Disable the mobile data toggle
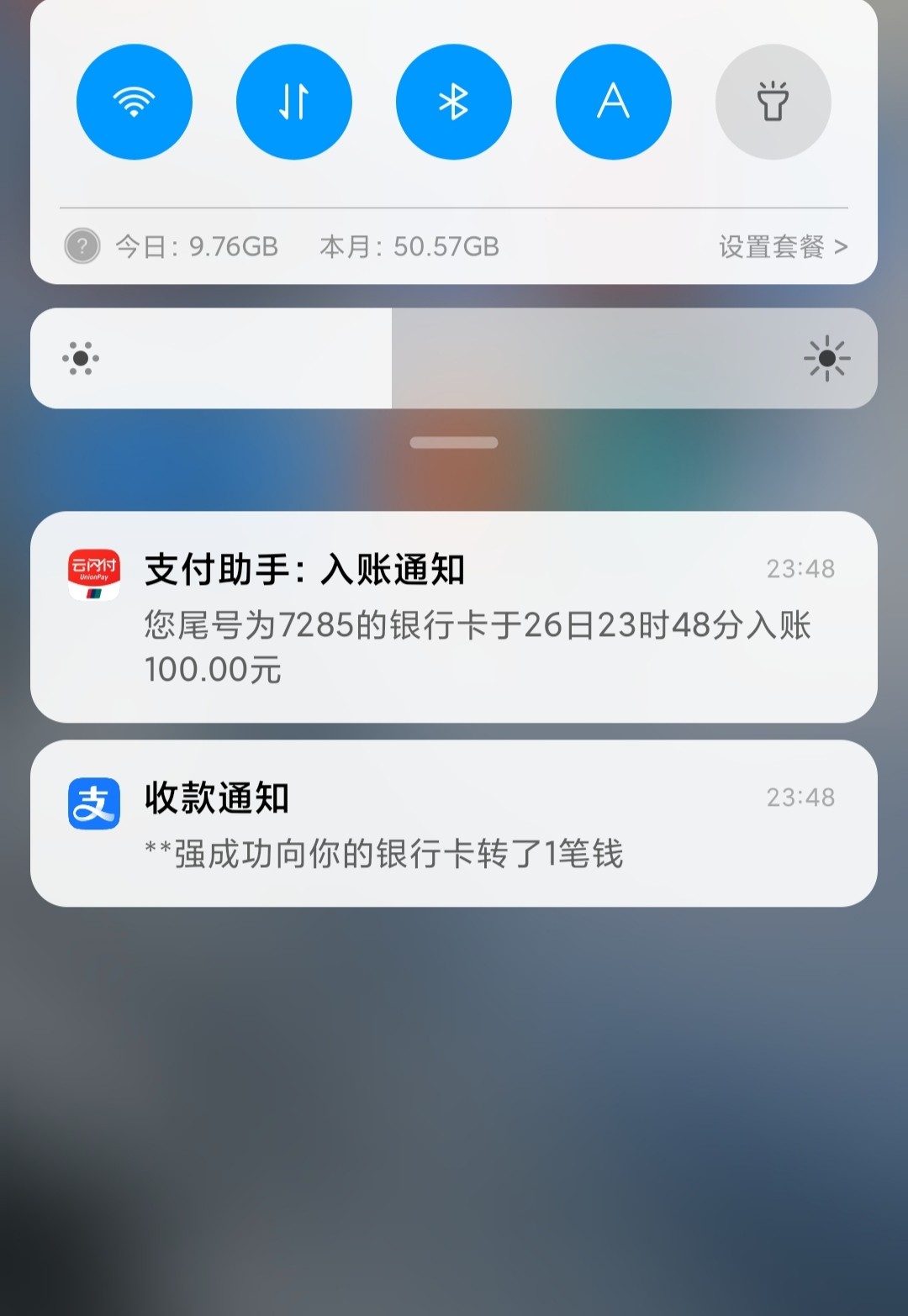This screenshot has width=908, height=1316. coord(294,102)
